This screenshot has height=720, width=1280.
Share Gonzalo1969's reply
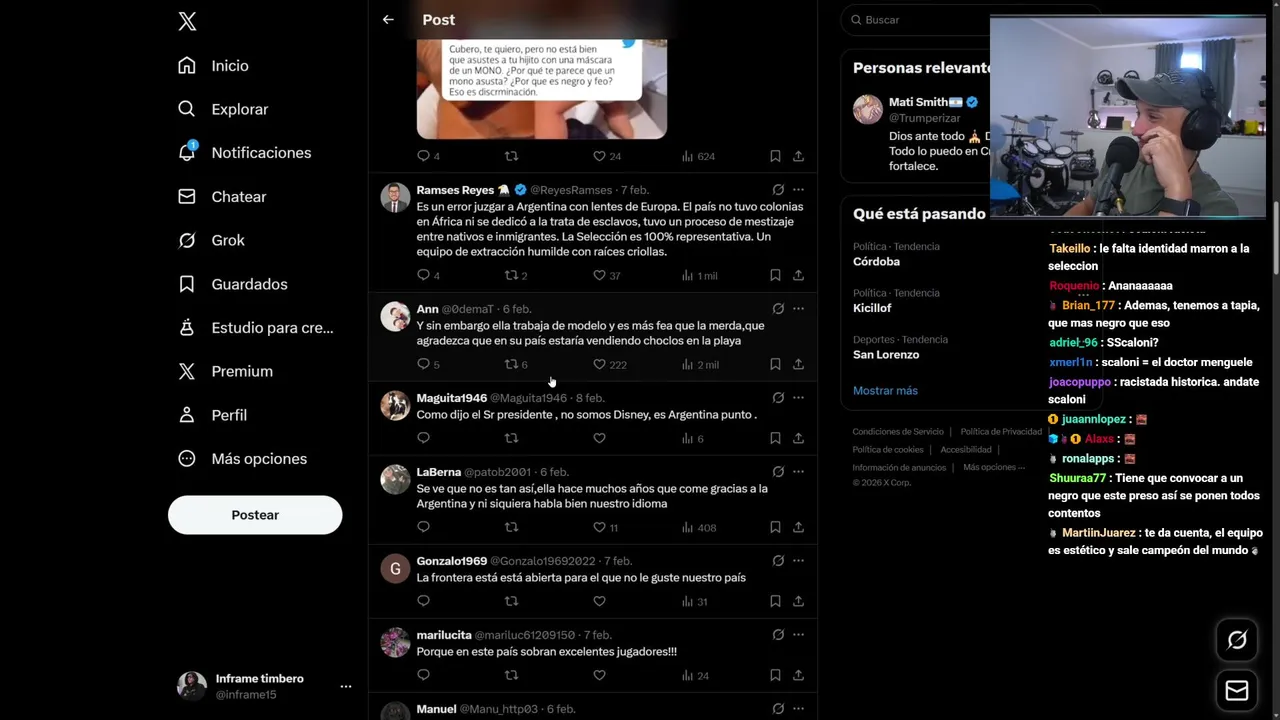click(798, 601)
